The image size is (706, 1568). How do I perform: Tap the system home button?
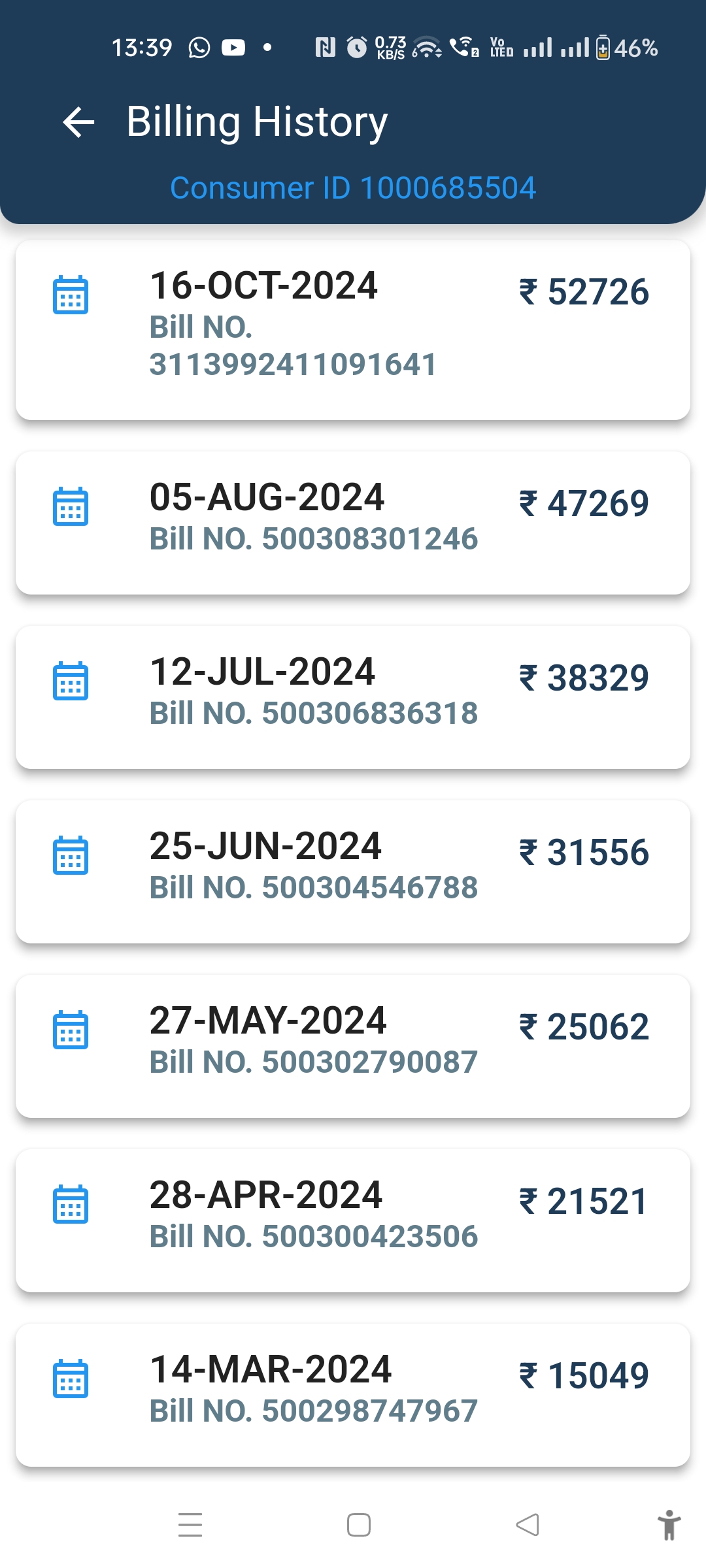click(359, 1525)
